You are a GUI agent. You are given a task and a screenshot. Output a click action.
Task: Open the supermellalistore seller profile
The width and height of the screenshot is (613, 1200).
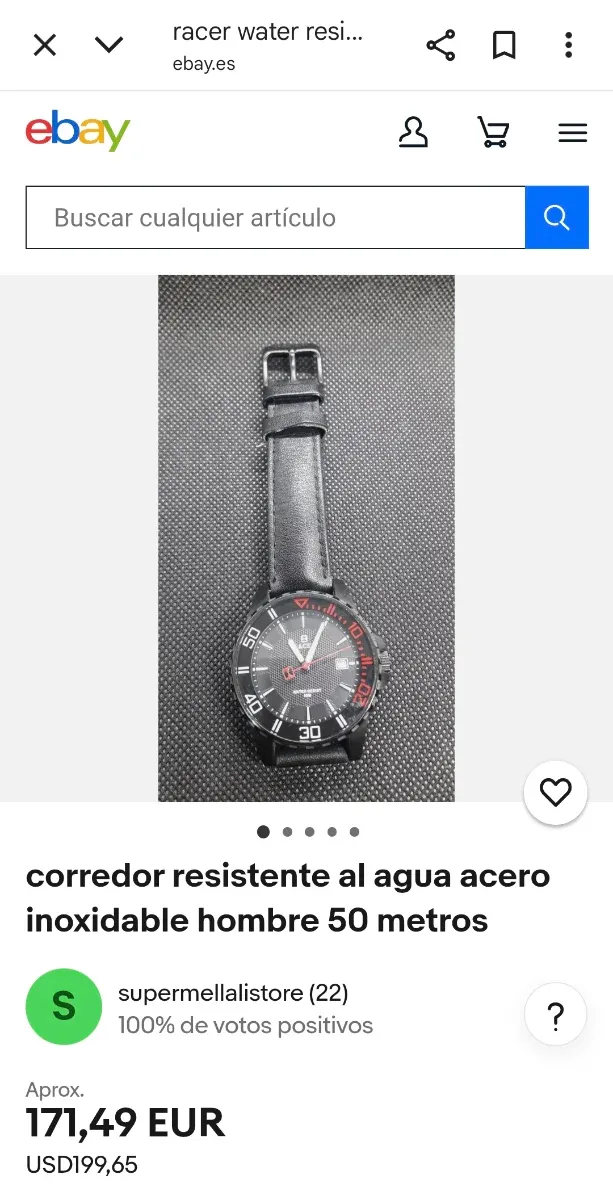click(x=233, y=993)
